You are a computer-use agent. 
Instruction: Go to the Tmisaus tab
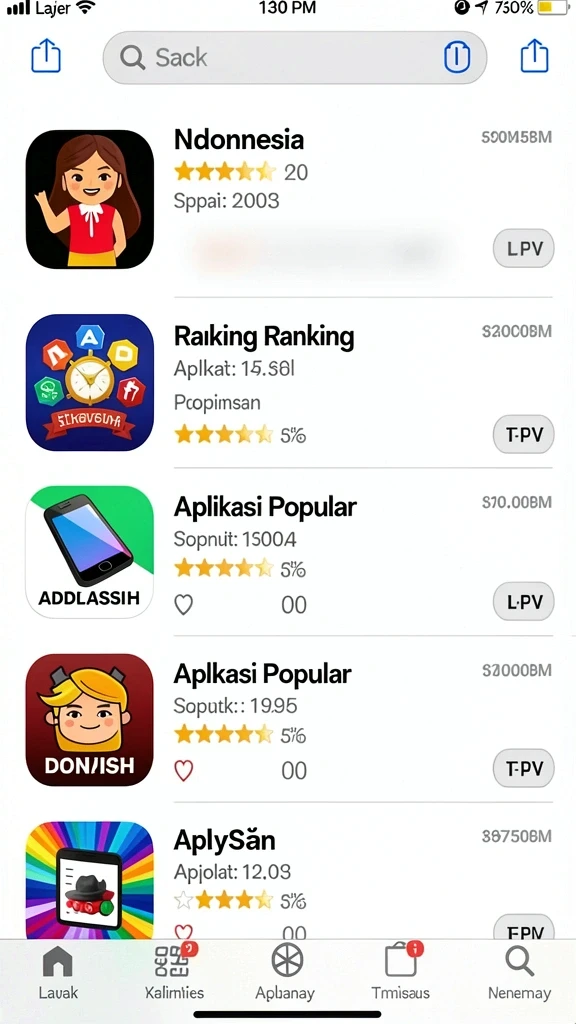click(x=401, y=973)
